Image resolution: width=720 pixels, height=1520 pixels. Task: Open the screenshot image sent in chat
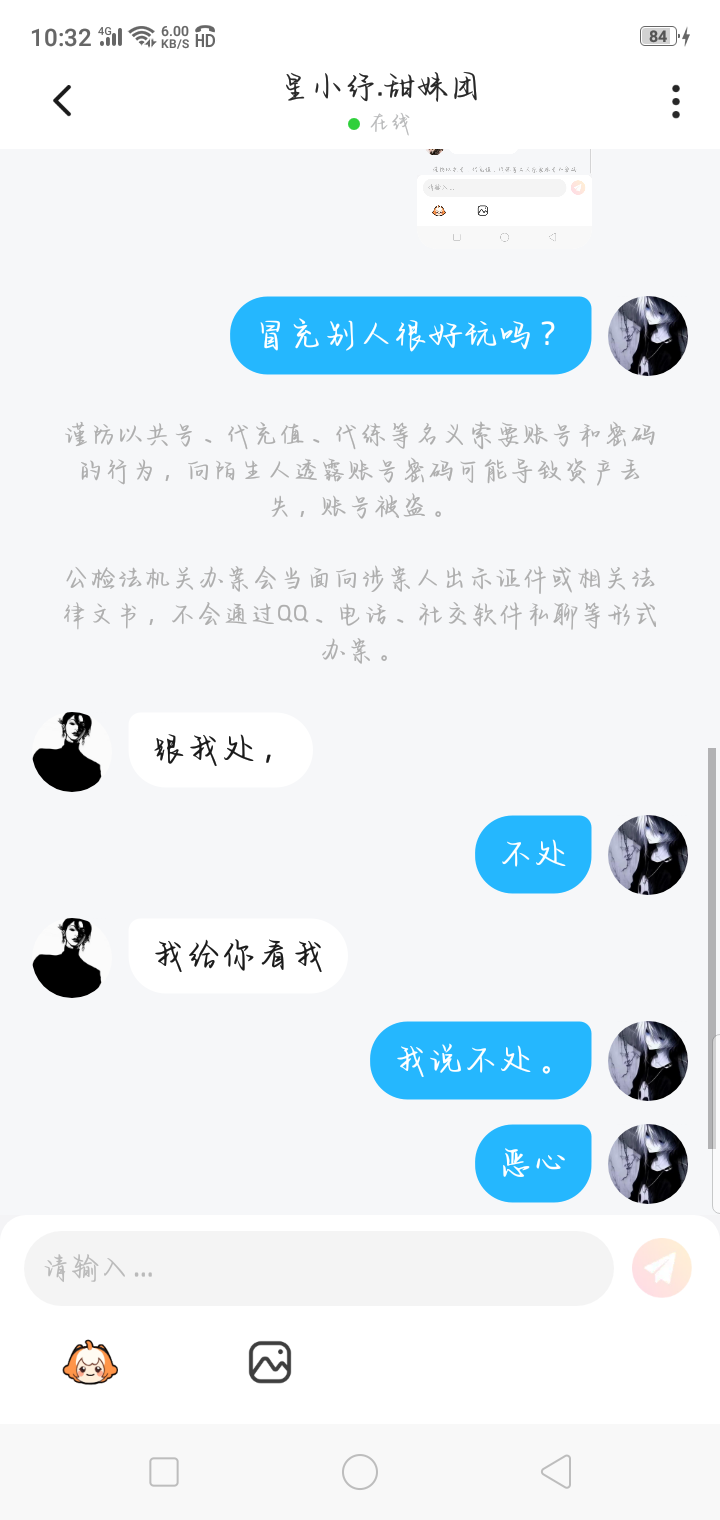pos(504,195)
